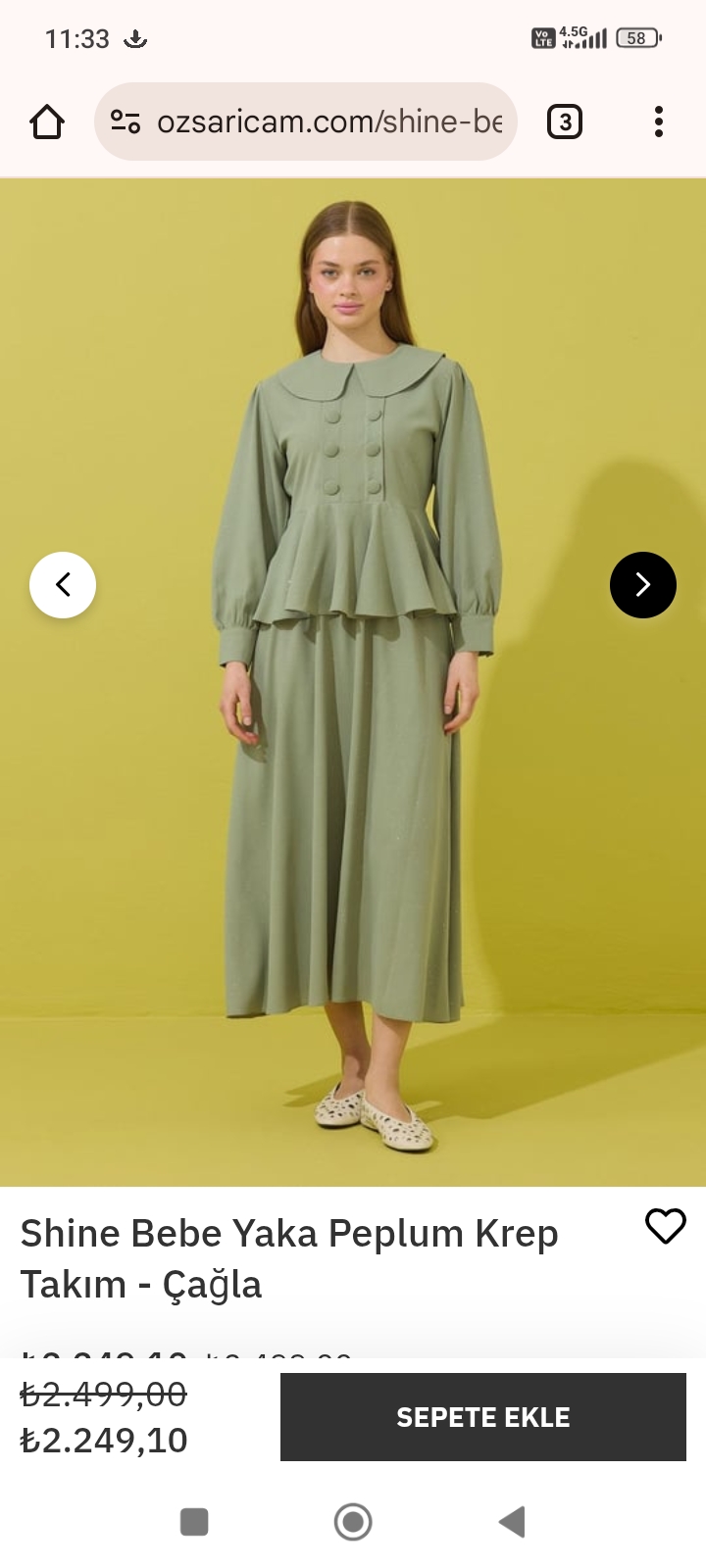View site info icon in address bar
The width and height of the screenshot is (706, 1568).
[126, 122]
